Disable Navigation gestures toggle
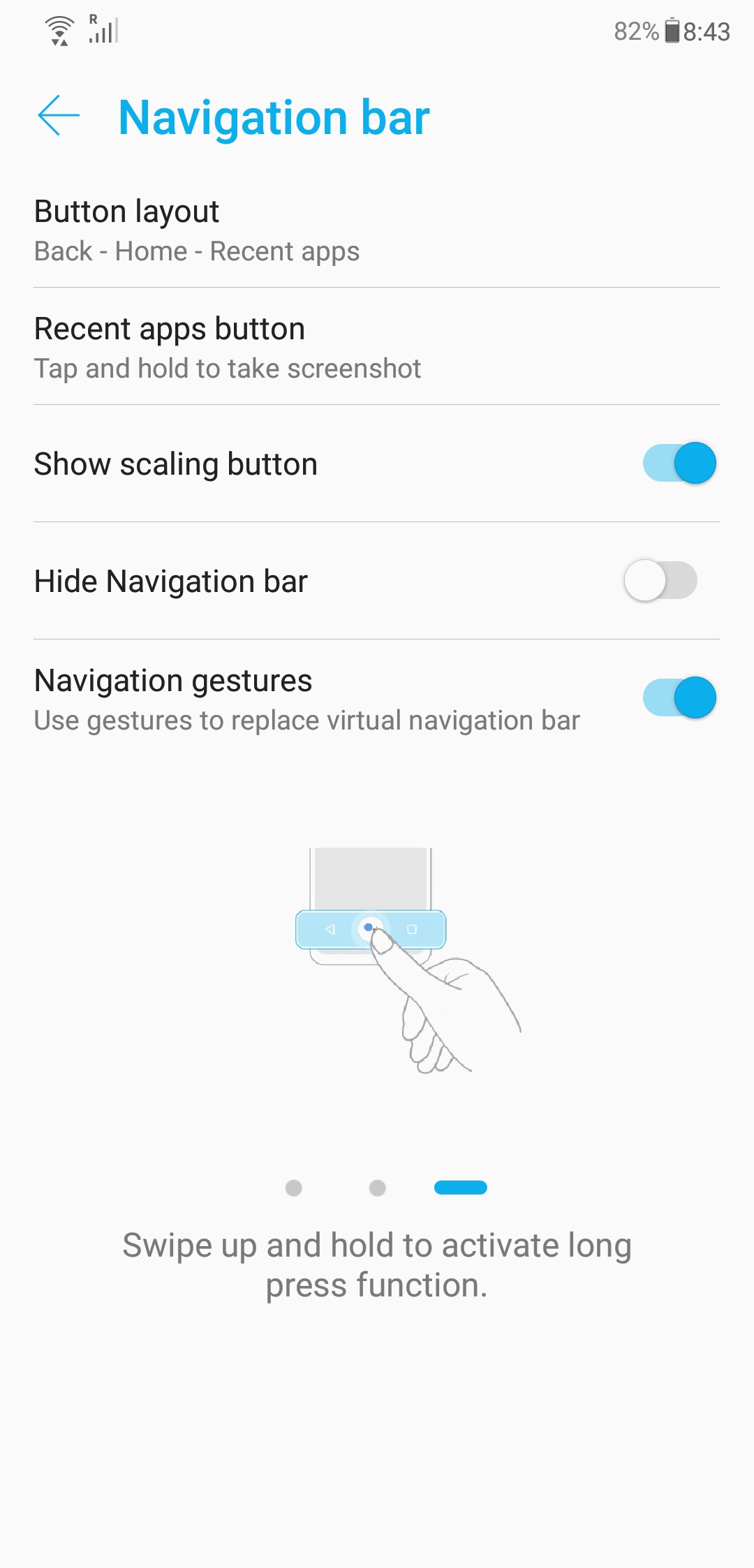This screenshot has width=754, height=1568. click(x=679, y=697)
